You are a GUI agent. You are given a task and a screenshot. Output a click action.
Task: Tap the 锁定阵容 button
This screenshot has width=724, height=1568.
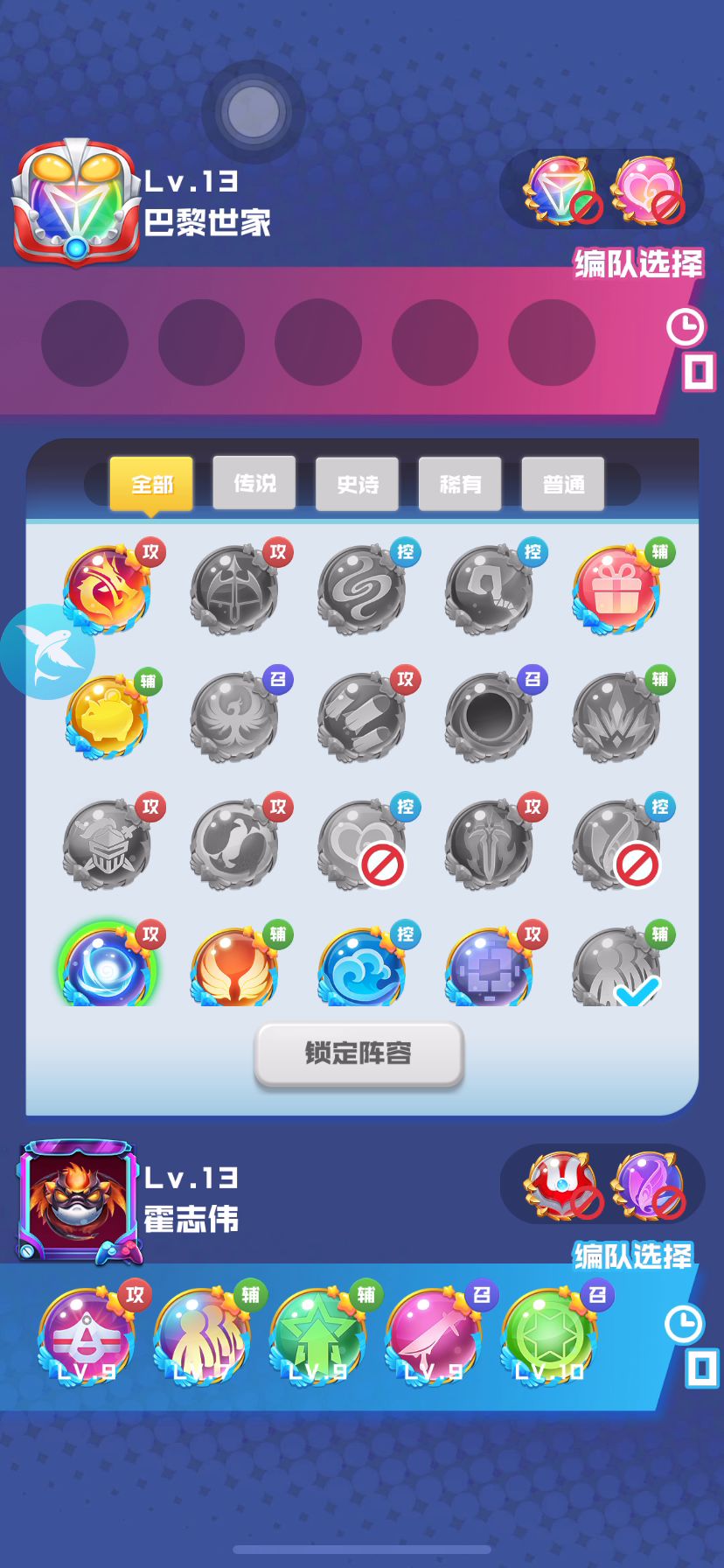click(x=359, y=1053)
